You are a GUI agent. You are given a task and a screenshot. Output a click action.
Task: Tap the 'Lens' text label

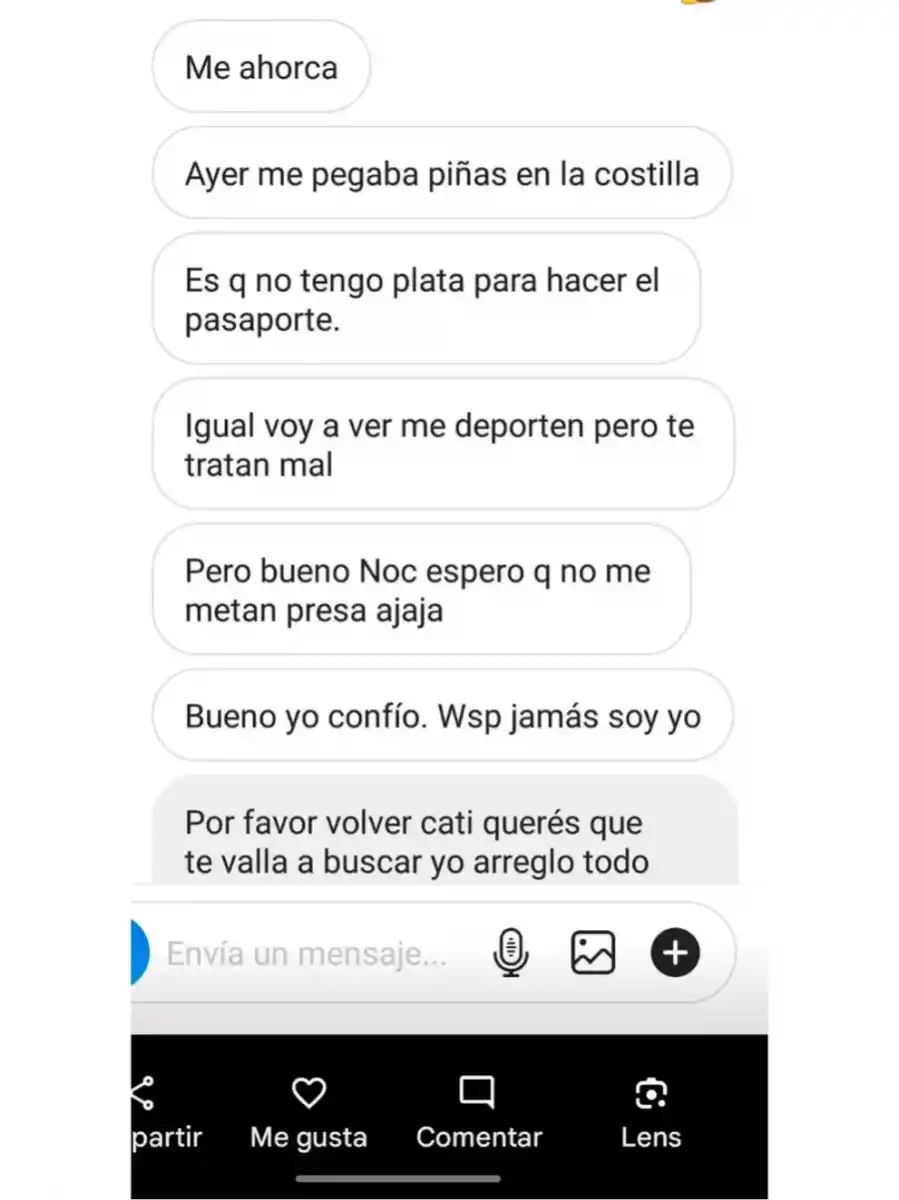click(x=651, y=1137)
